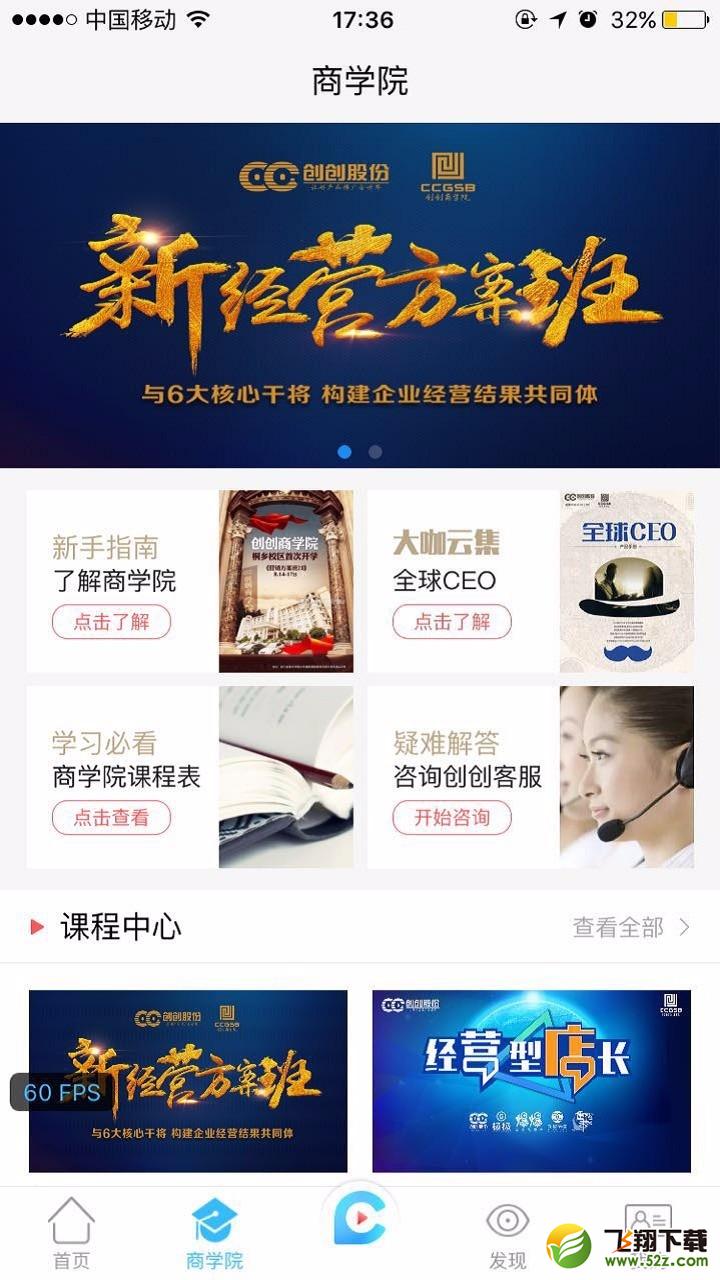Tap the center play button in tab bar
The height and width of the screenshot is (1280, 720).
click(x=360, y=1220)
